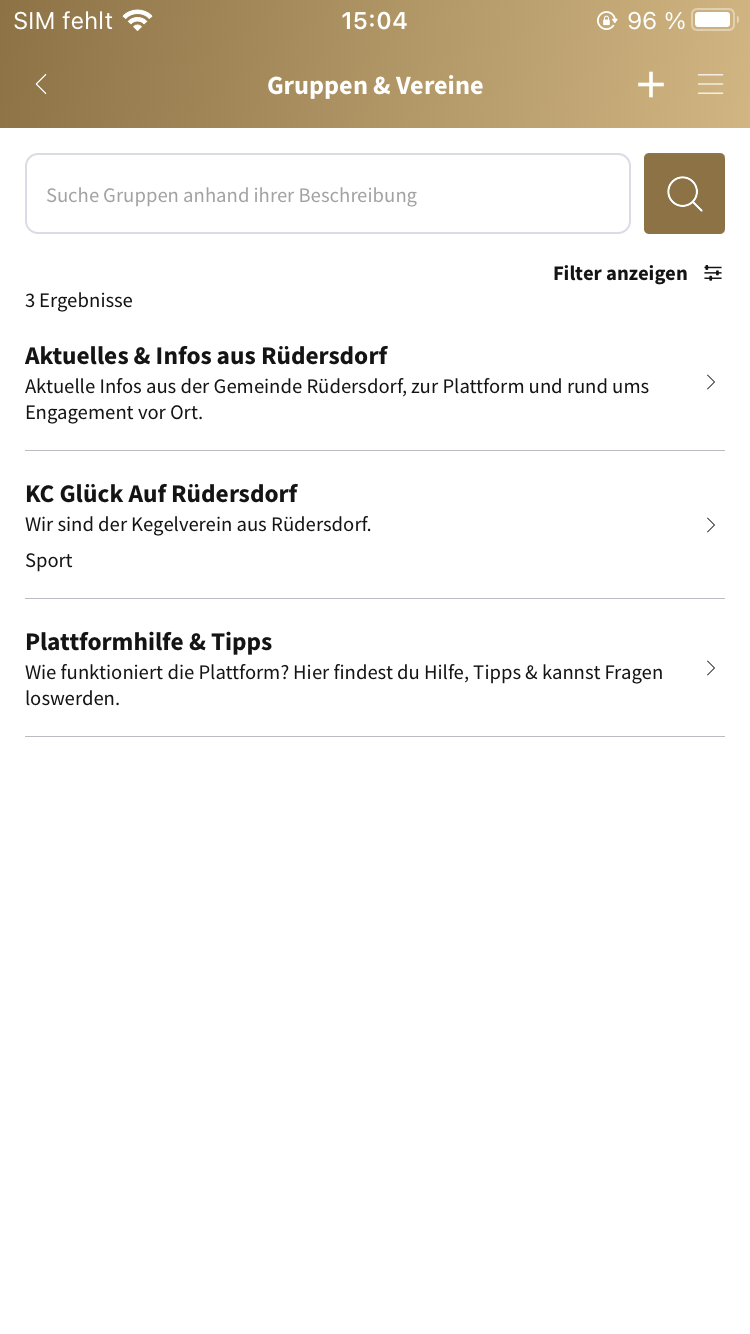Viewport: 750px width, 1334px height.
Task: Tap the plus icon to create a group
Action: click(x=650, y=84)
